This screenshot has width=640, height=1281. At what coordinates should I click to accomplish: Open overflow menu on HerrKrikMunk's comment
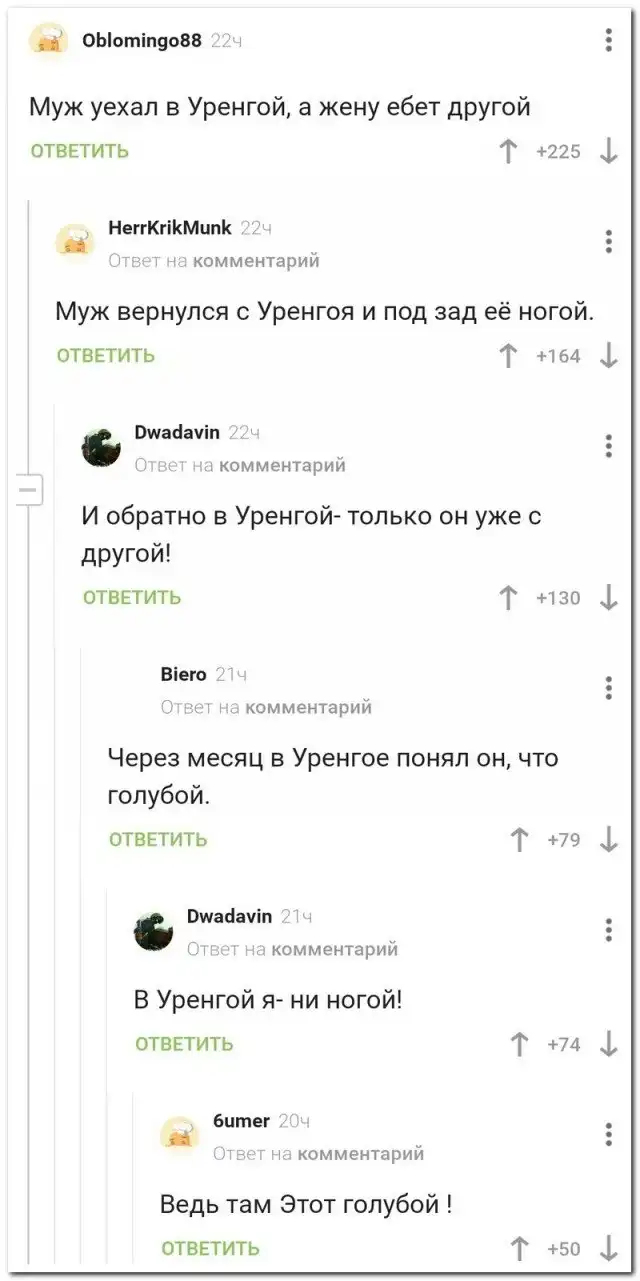[x=609, y=242]
